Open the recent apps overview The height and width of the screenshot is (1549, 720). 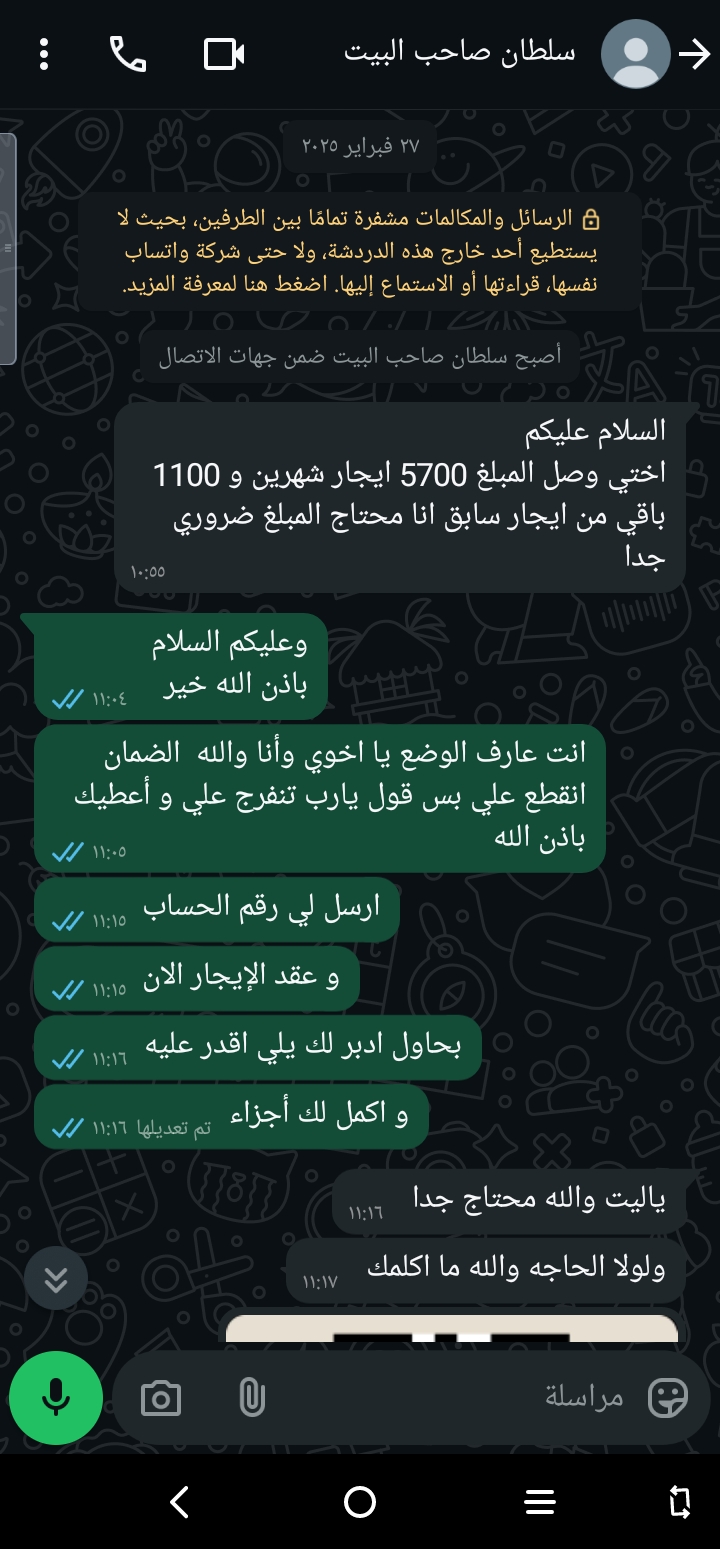(x=540, y=1502)
